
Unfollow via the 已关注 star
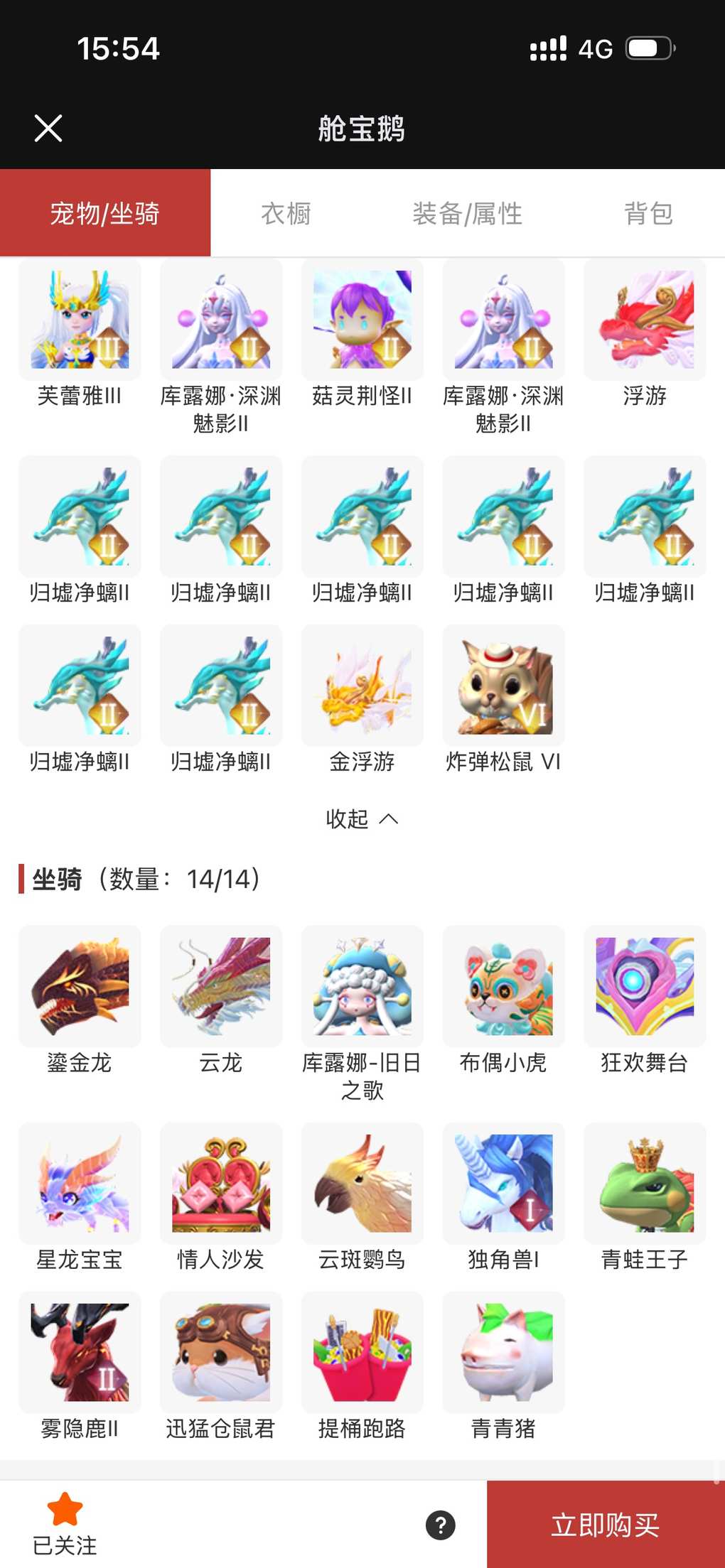tap(65, 1523)
